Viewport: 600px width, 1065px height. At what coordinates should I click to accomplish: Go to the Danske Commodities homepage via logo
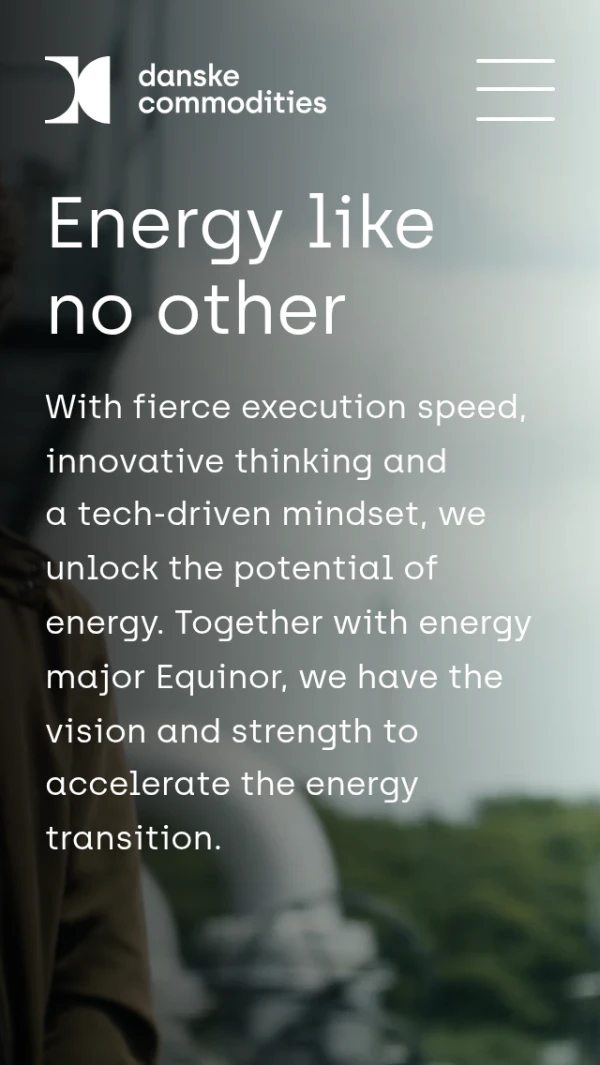(185, 90)
